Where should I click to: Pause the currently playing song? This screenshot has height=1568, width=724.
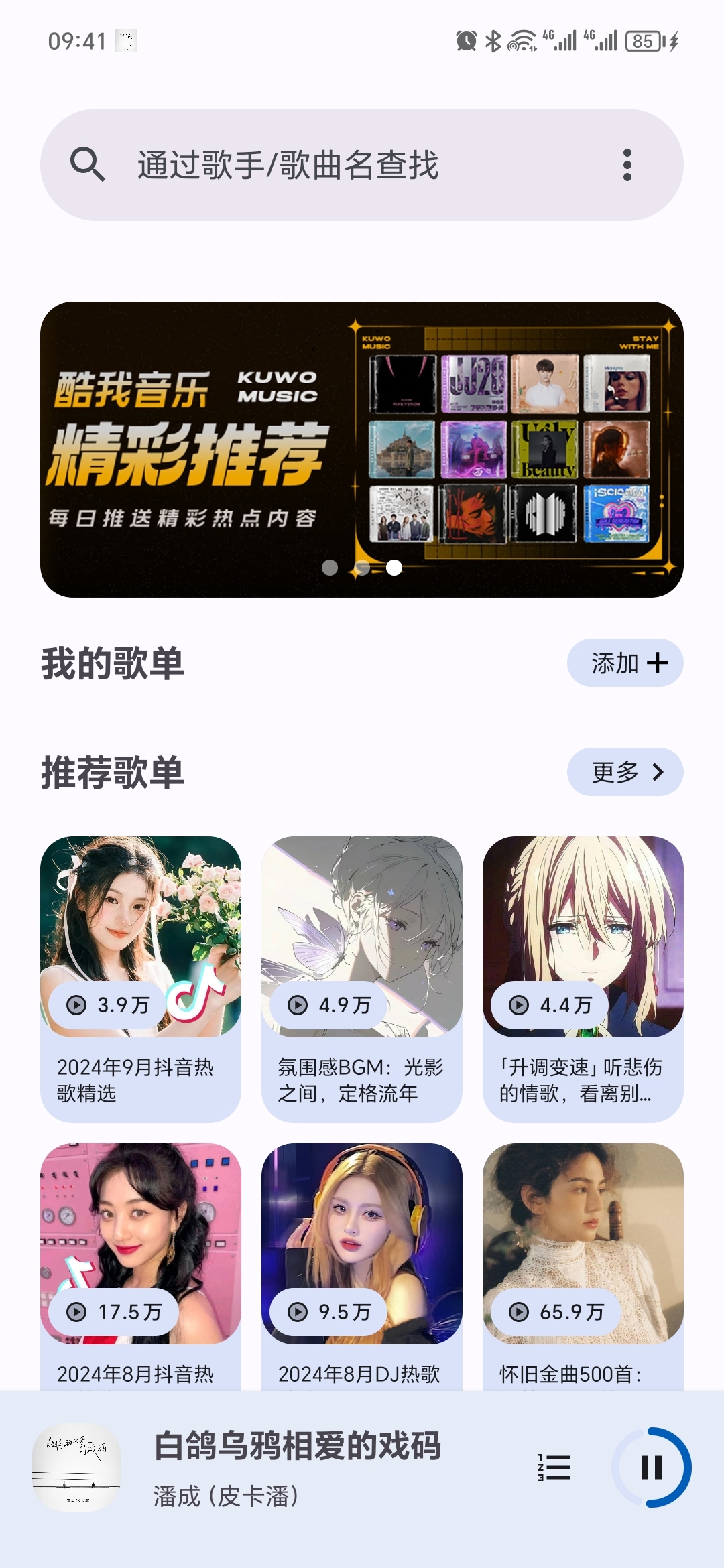(x=651, y=1467)
